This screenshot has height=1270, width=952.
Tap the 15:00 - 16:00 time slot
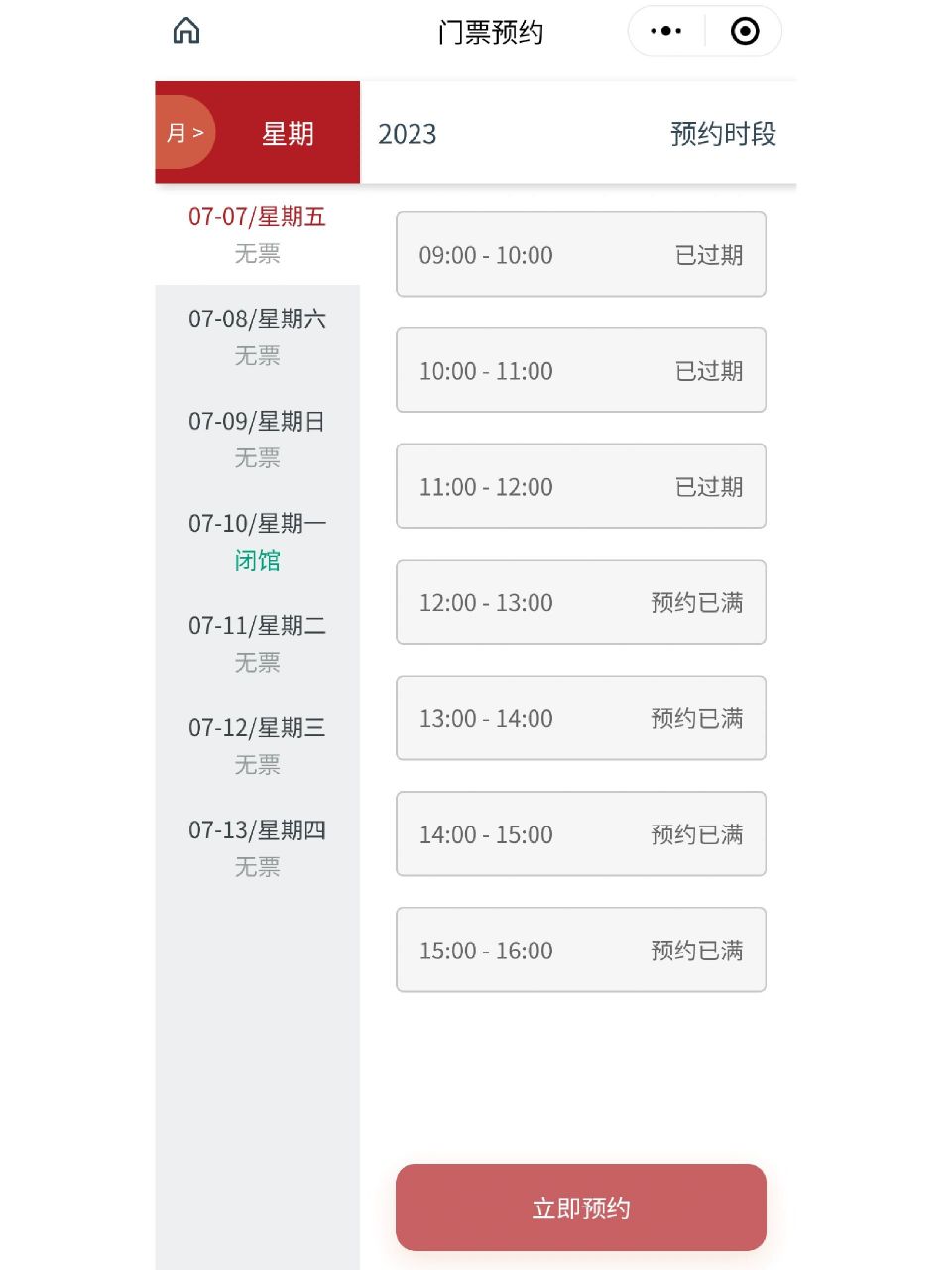click(x=580, y=951)
